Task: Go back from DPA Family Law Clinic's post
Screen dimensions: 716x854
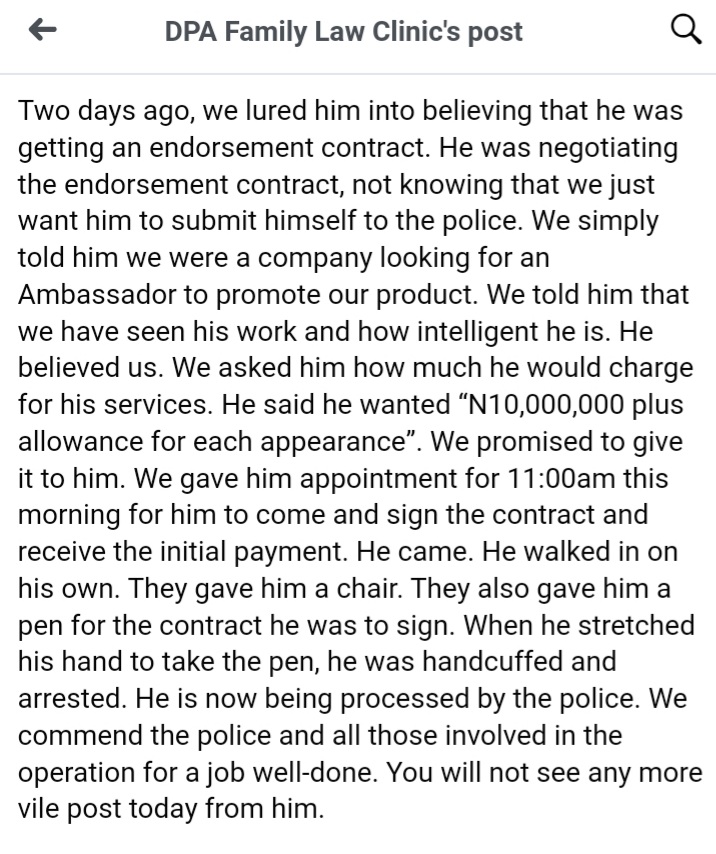Action: coord(42,32)
